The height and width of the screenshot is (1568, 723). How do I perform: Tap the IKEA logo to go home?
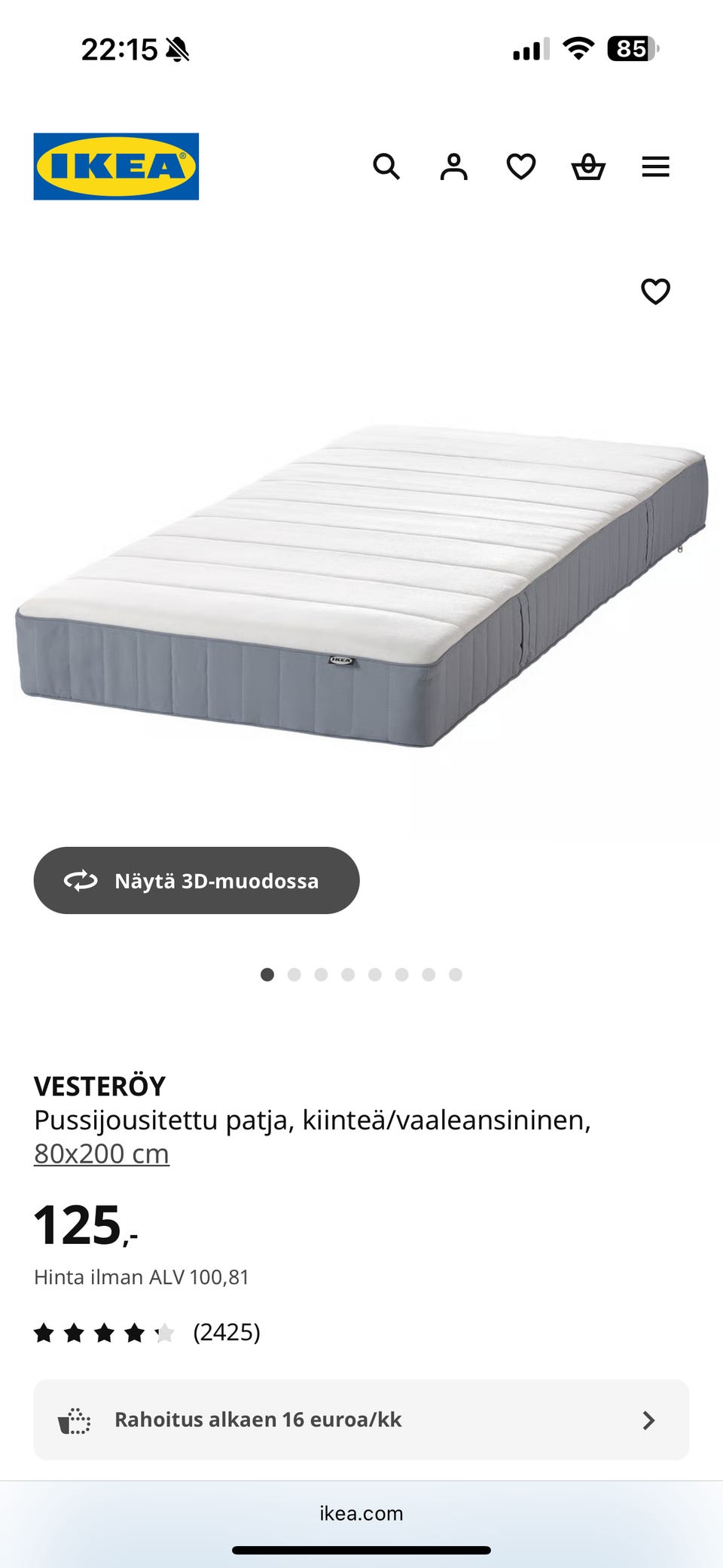coord(115,165)
